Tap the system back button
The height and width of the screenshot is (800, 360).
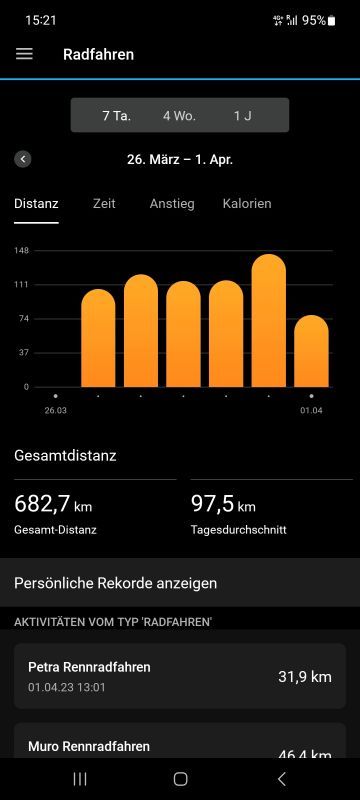(281, 779)
